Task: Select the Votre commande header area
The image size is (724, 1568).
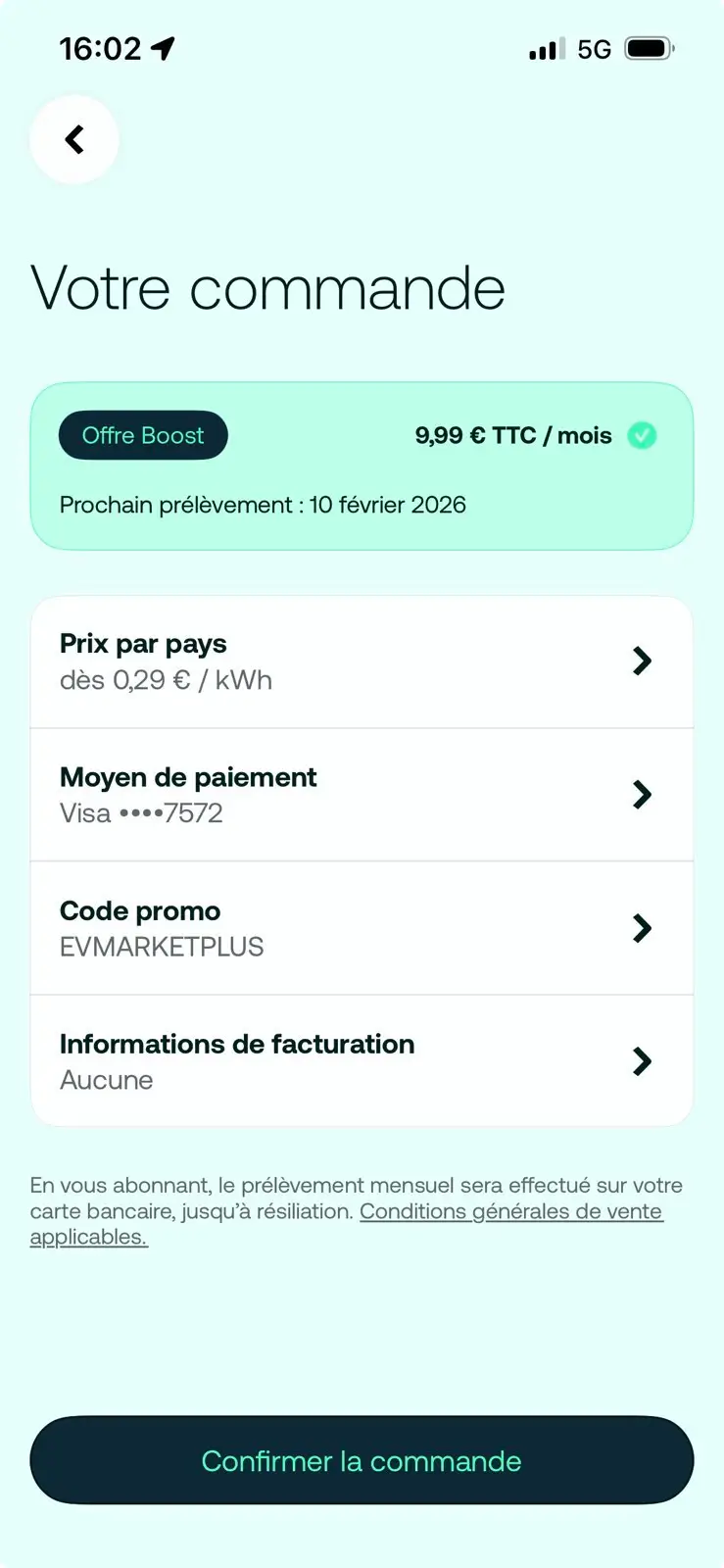Action: (x=268, y=286)
